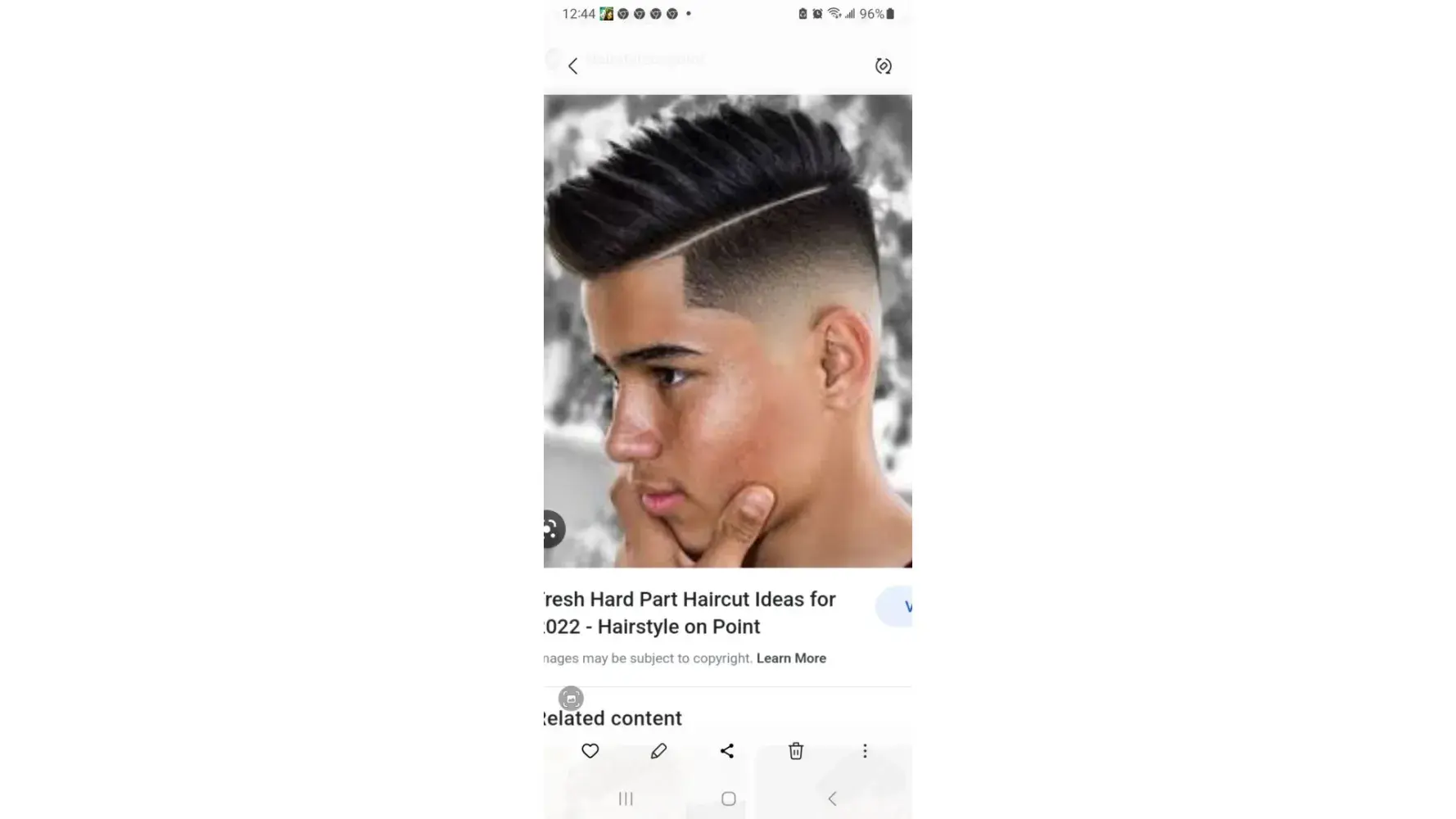Screen dimensions: 1456x819
Task: Open recent apps from the navigation bar
Action: [x=626, y=799]
